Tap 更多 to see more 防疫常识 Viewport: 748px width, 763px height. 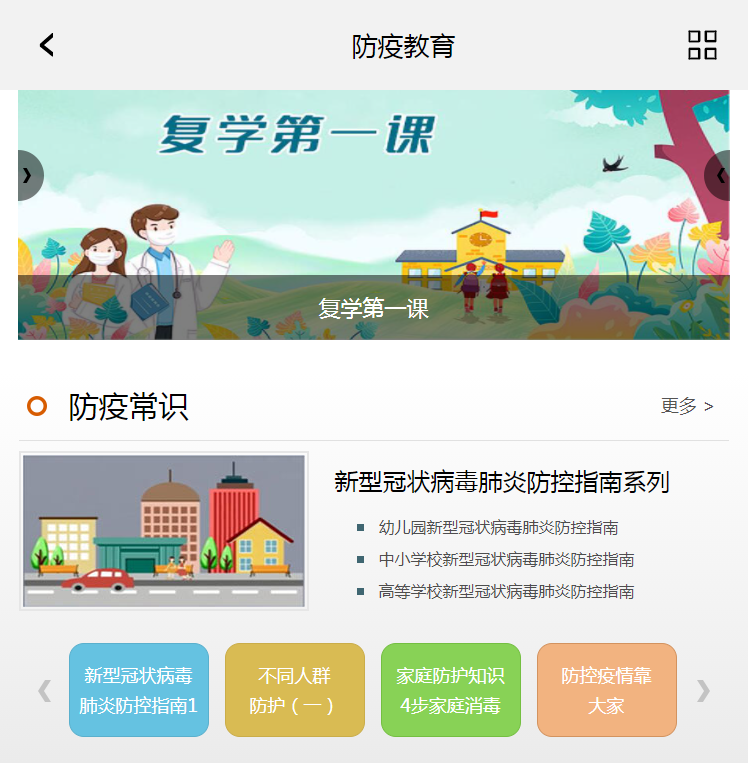coord(687,406)
